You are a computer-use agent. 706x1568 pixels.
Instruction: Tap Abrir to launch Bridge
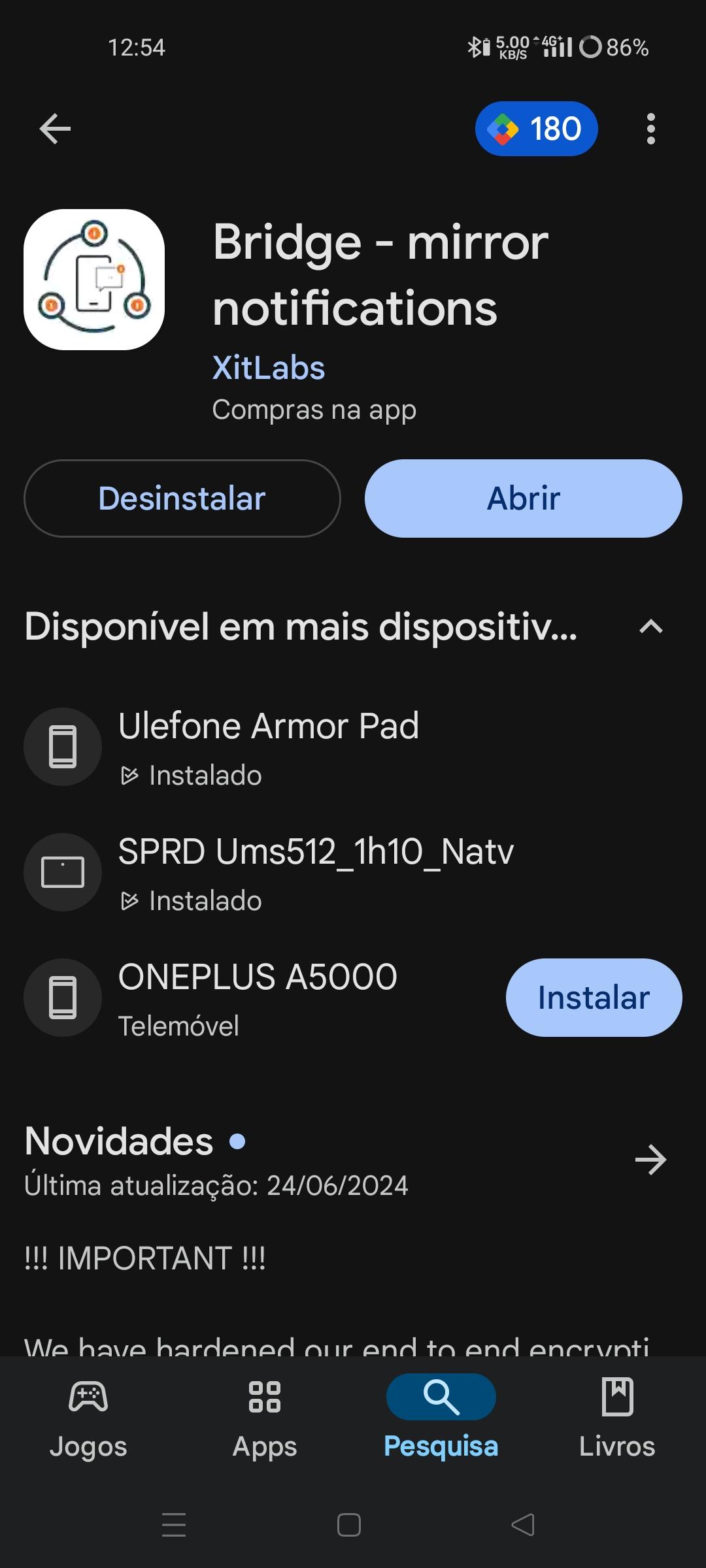523,498
